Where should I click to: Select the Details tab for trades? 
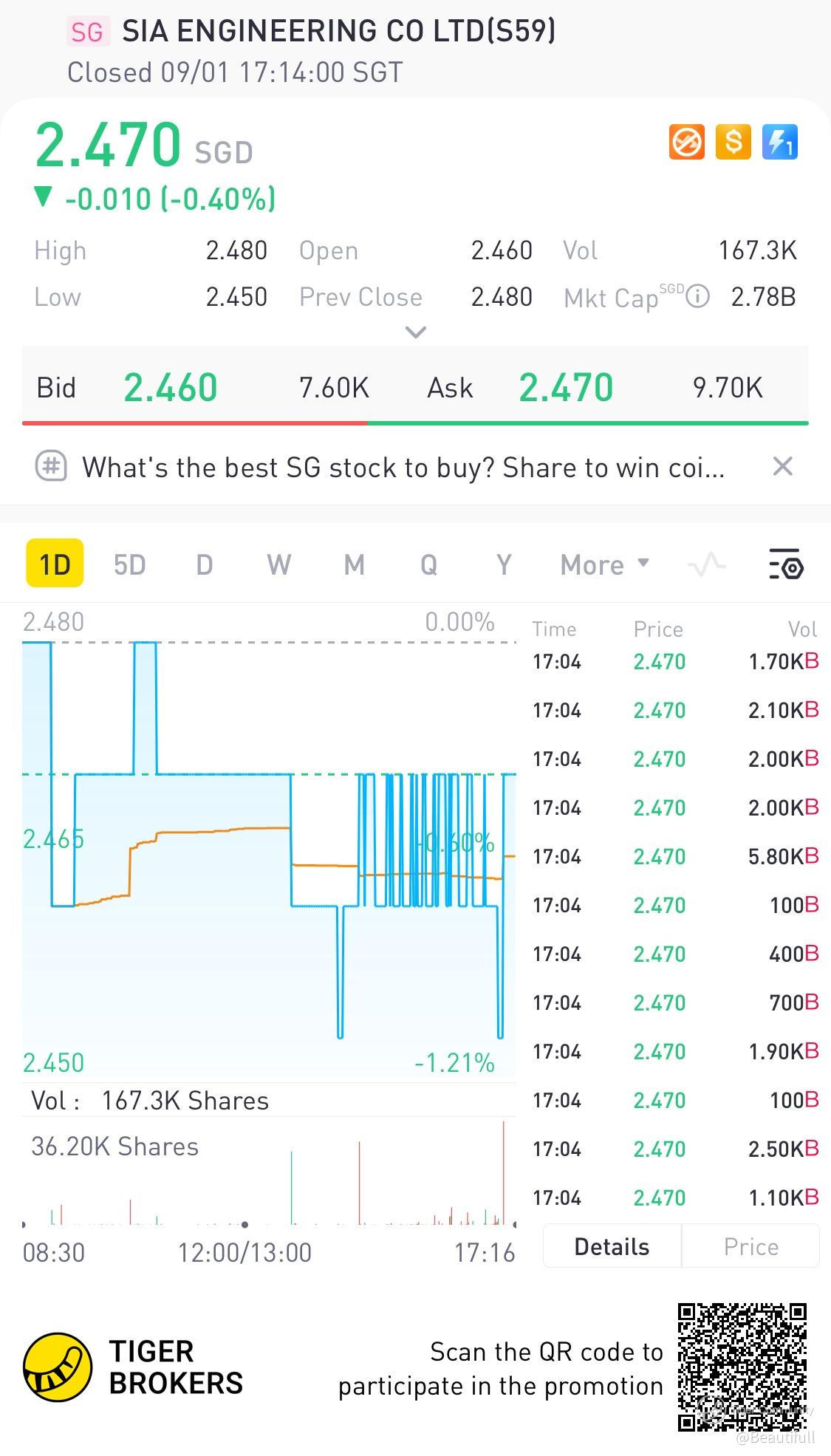pyautogui.click(x=612, y=1247)
